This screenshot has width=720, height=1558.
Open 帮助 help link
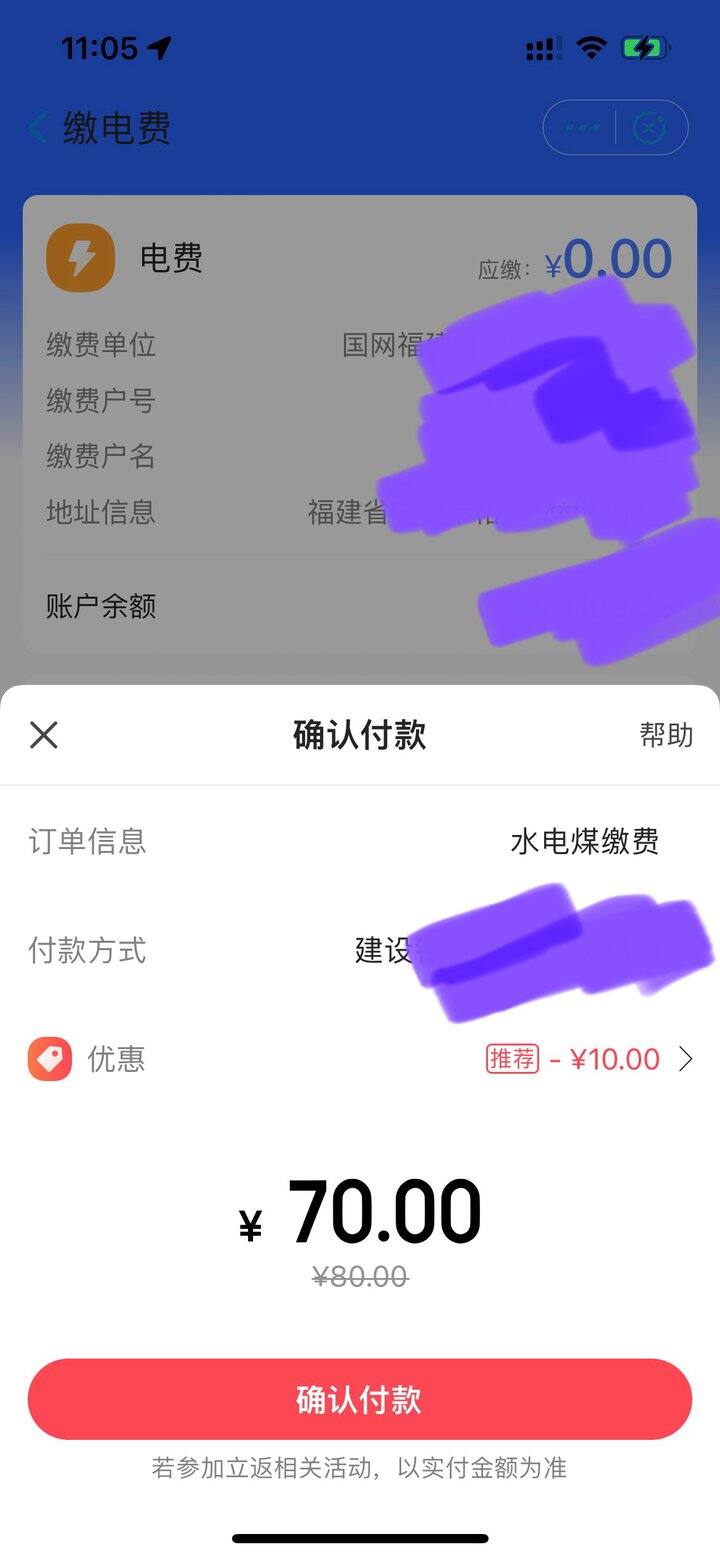click(666, 735)
